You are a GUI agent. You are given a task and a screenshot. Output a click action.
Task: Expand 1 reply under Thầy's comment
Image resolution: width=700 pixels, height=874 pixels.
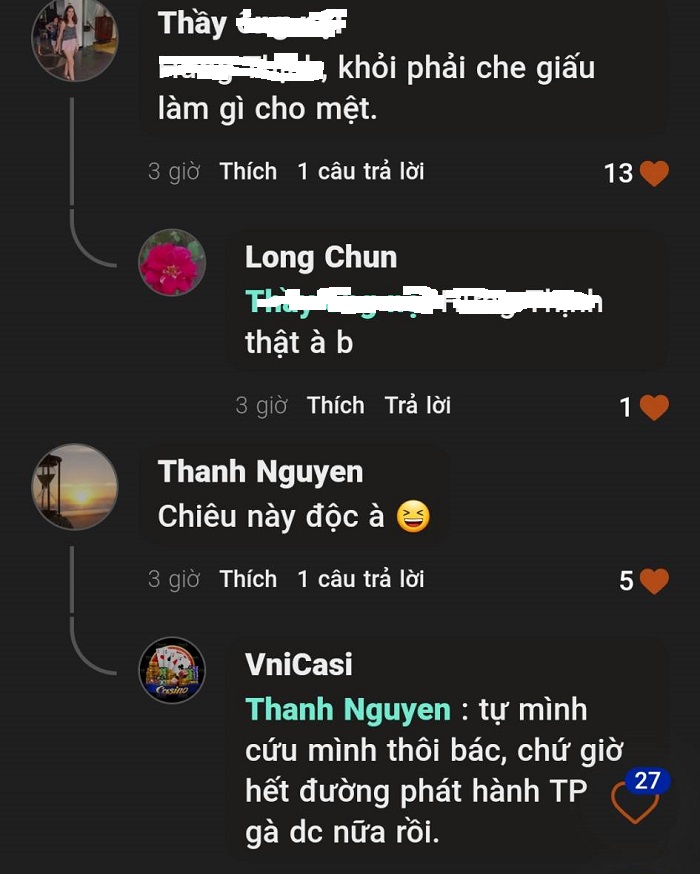(x=360, y=172)
